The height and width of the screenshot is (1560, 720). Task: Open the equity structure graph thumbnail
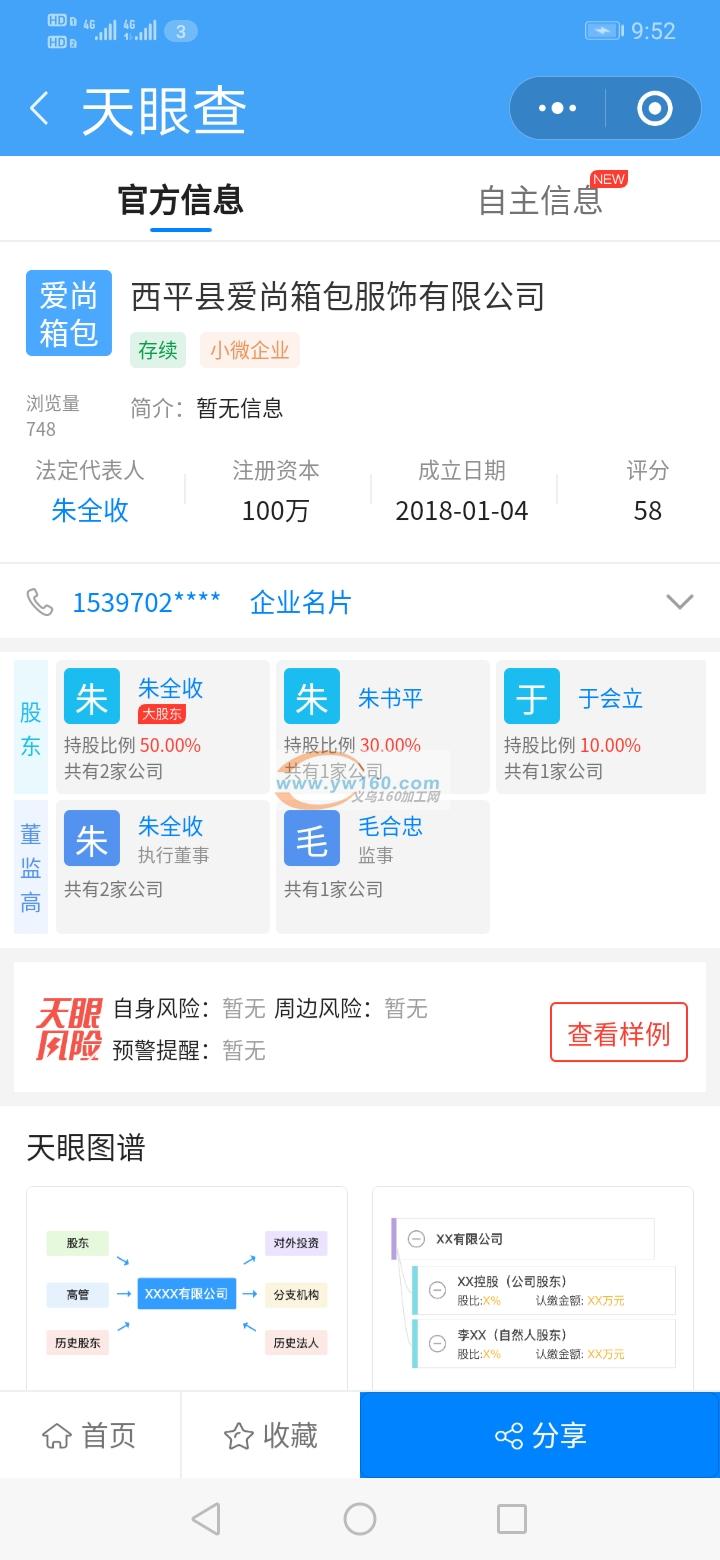coord(533,1290)
